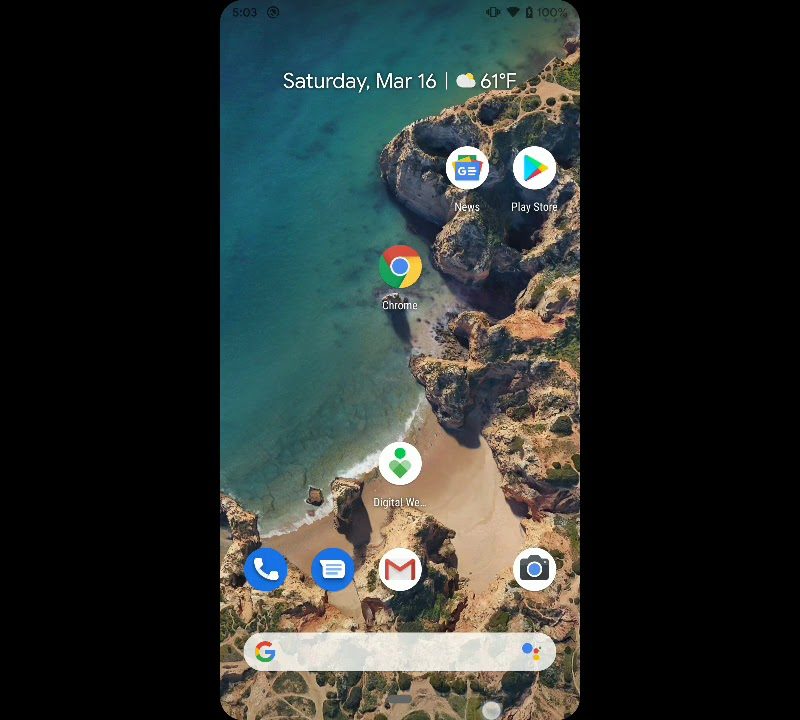Open the Digital Wellbeing app
800x720 pixels.
(x=400, y=464)
